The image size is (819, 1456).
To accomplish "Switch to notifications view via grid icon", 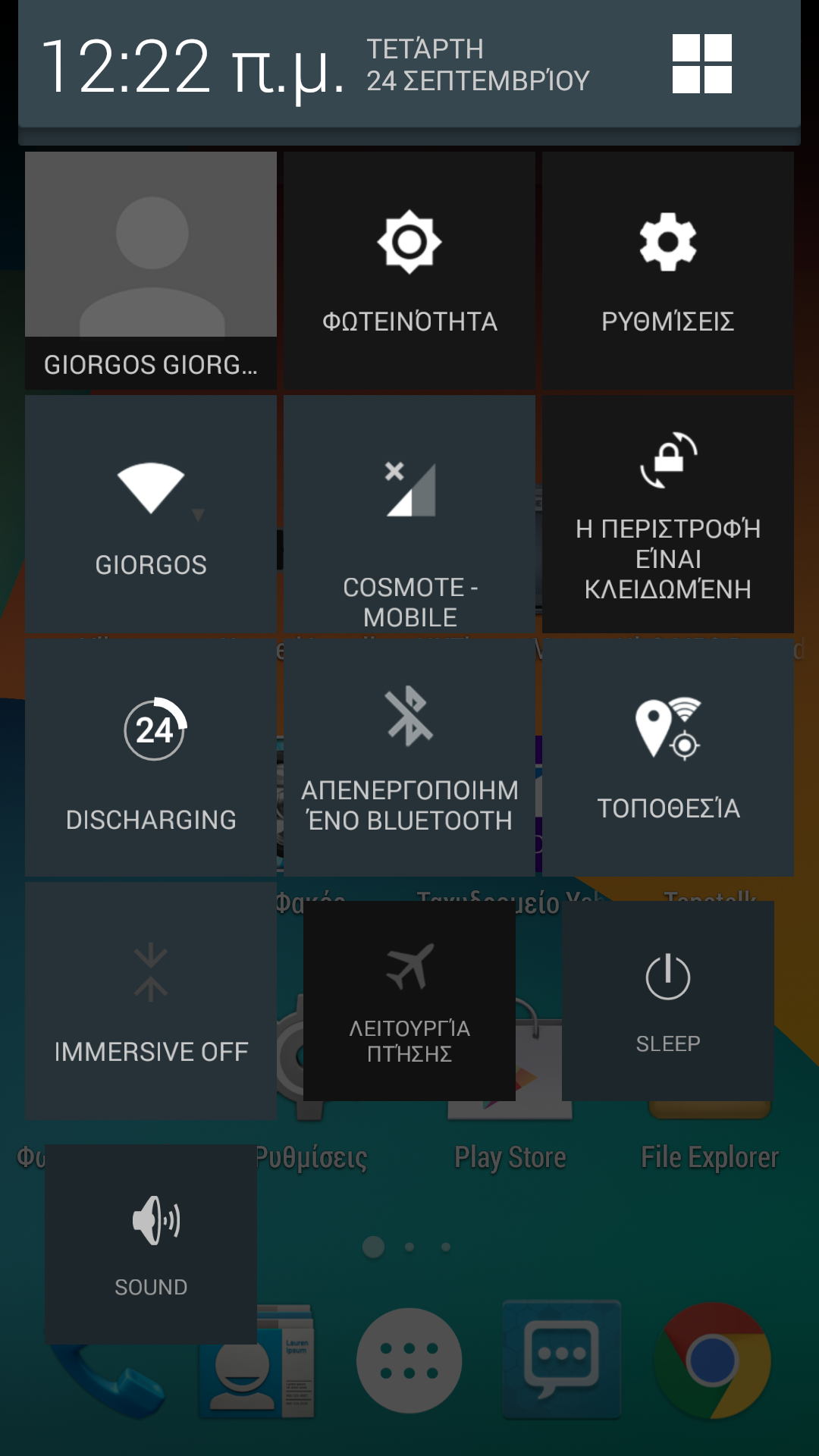I will (701, 64).
